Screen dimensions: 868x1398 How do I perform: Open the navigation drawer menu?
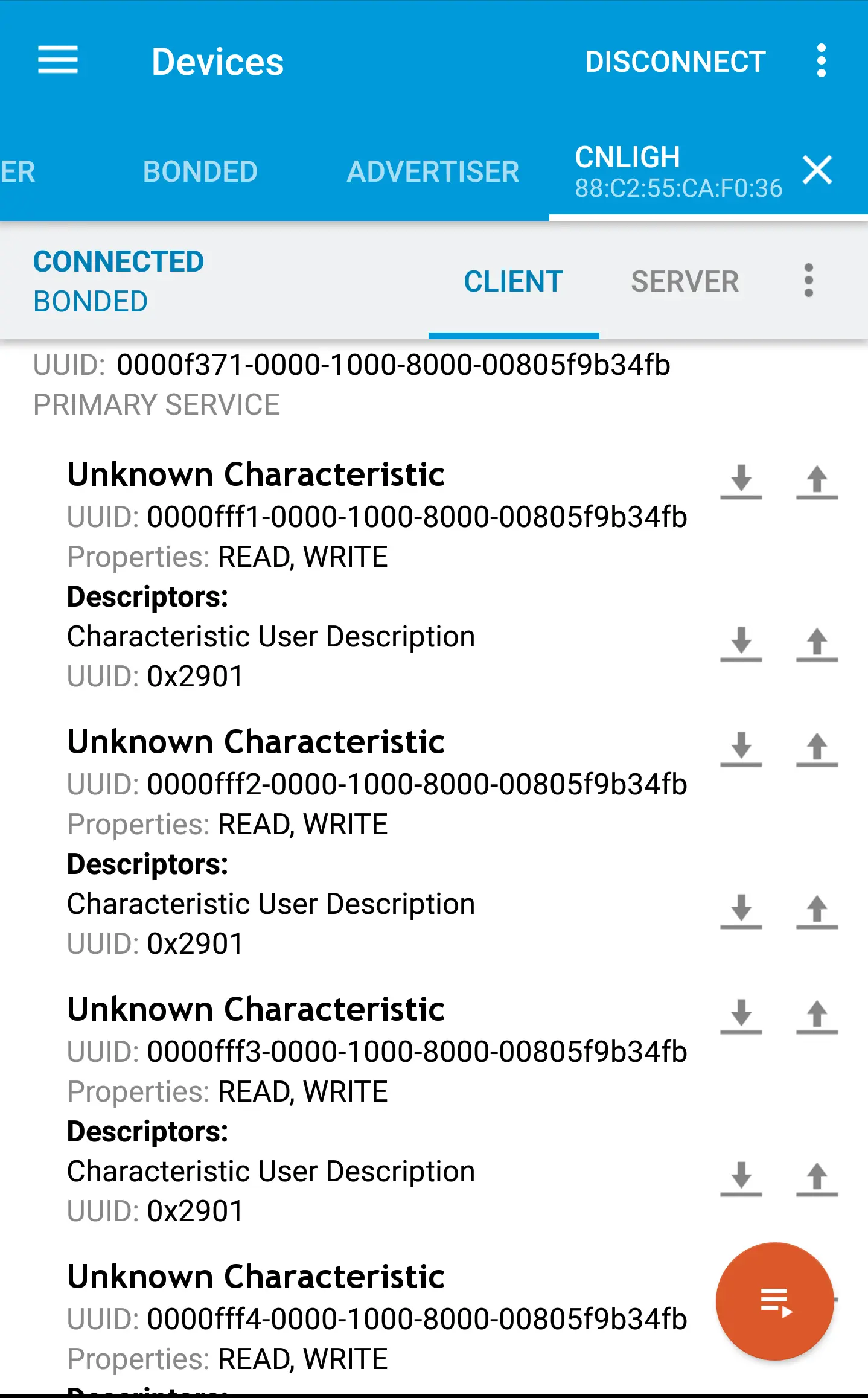tap(58, 60)
